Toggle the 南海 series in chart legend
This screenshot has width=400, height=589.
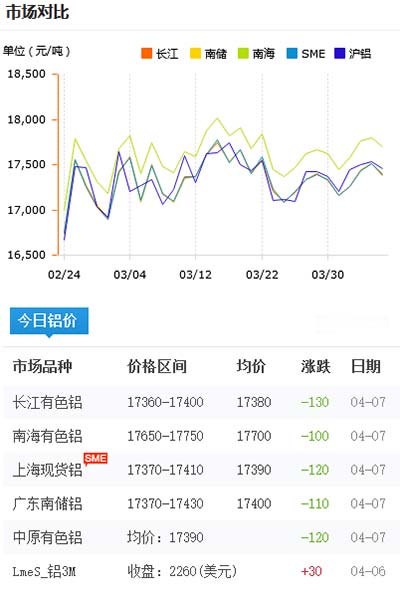(x=257, y=54)
